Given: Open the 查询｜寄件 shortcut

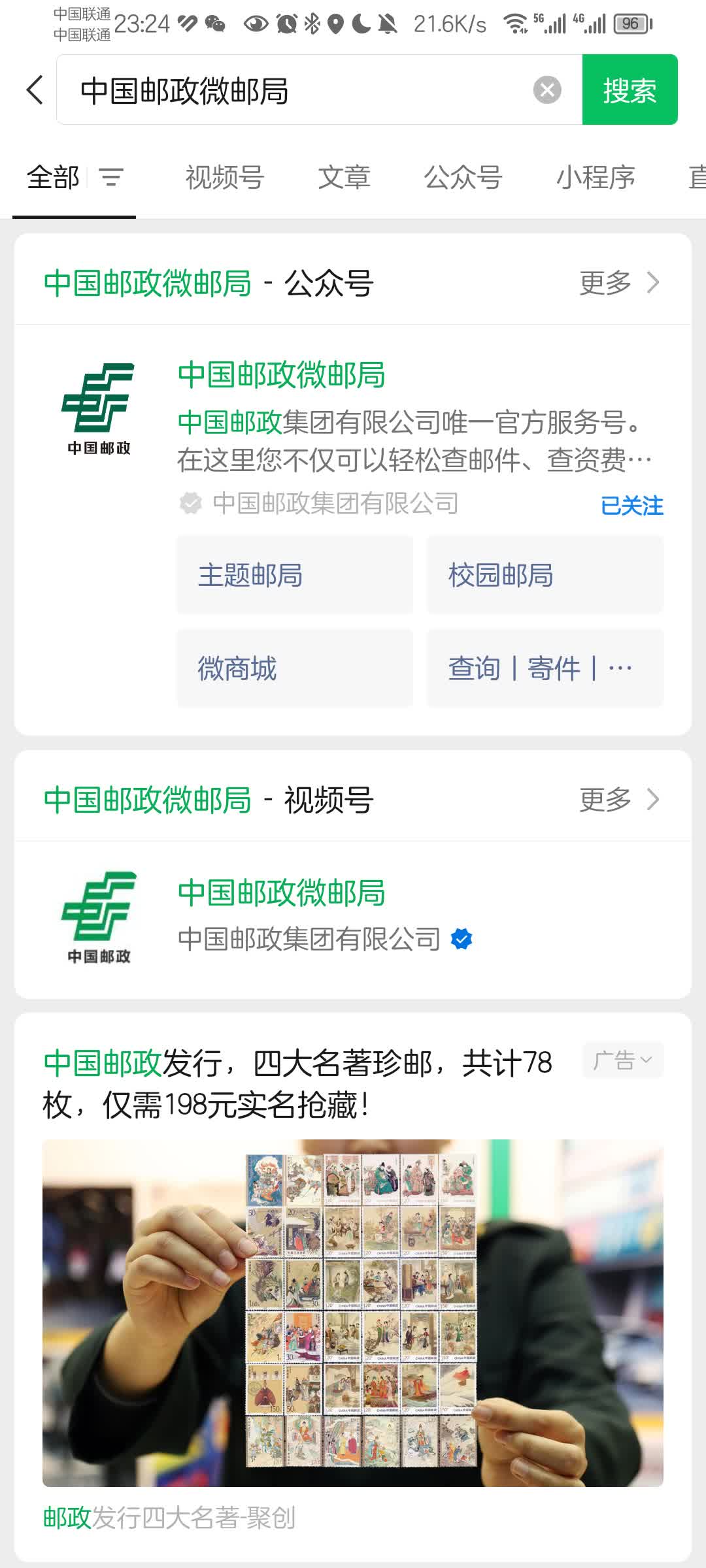Looking at the screenshot, I should (x=545, y=668).
